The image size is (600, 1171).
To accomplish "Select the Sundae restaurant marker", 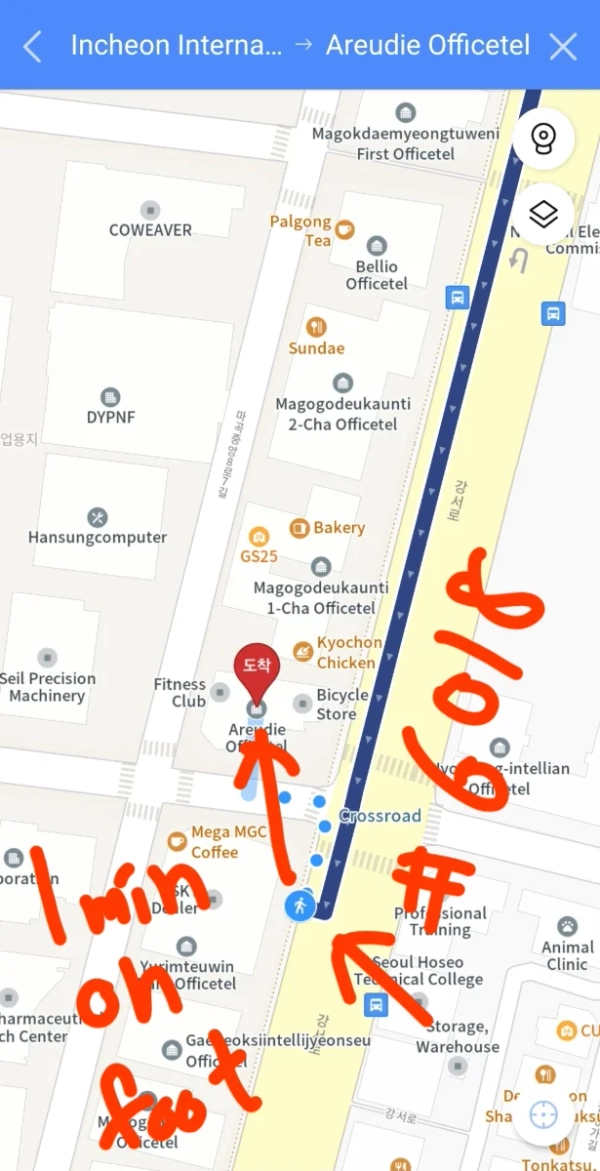I will [x=316, y=327].
